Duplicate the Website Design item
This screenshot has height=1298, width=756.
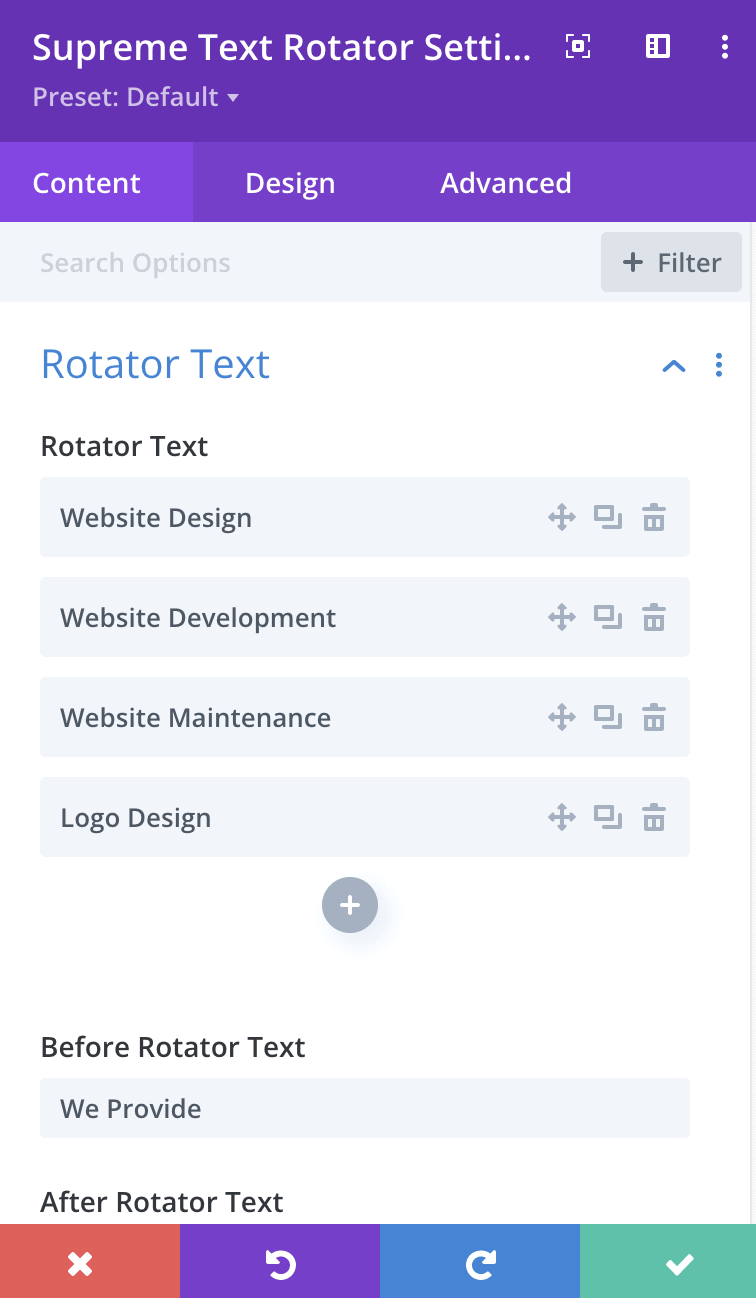[607, 517]
